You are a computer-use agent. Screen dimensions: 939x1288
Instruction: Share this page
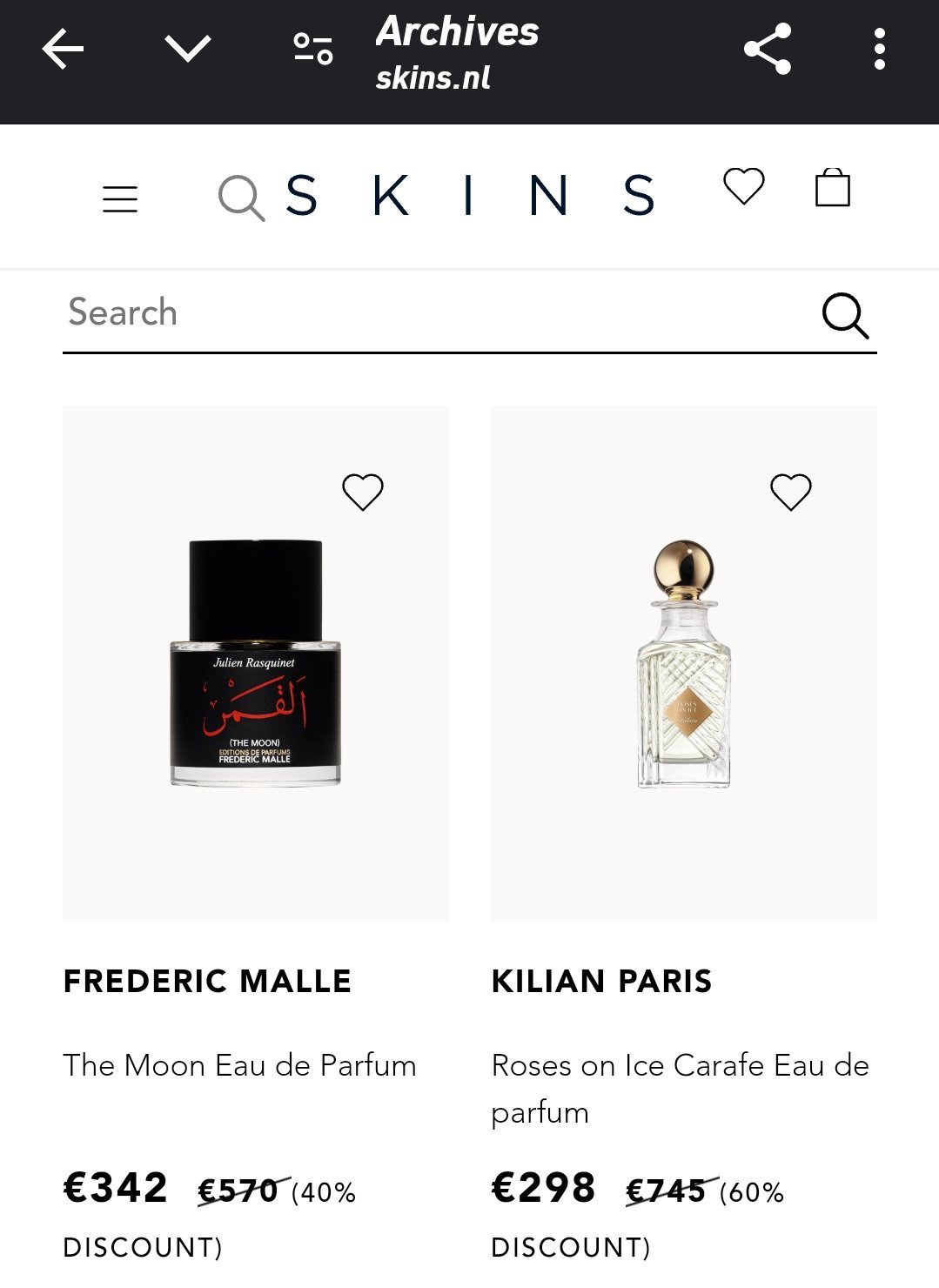(768, 49)
